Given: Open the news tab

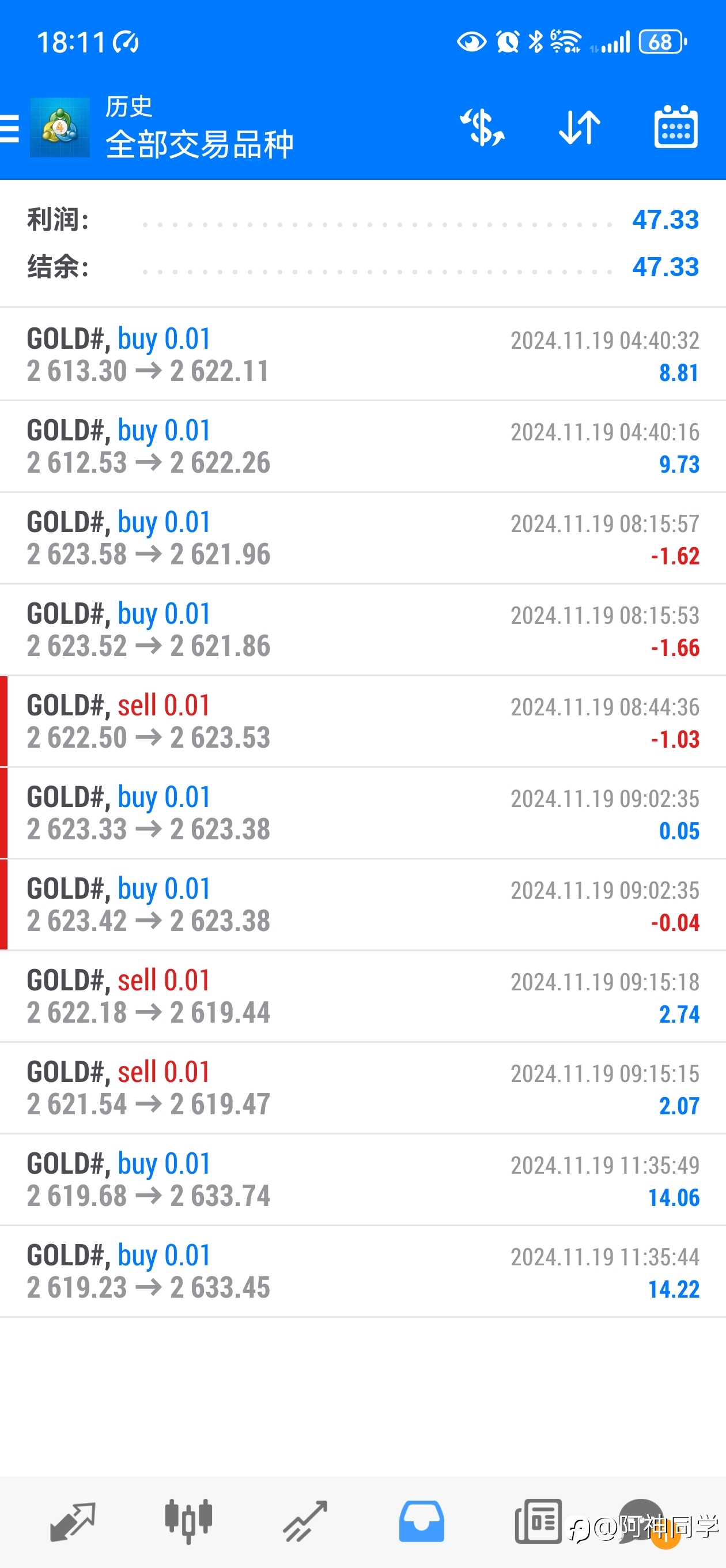Looking at the screenshot, I should point(538,1521).
